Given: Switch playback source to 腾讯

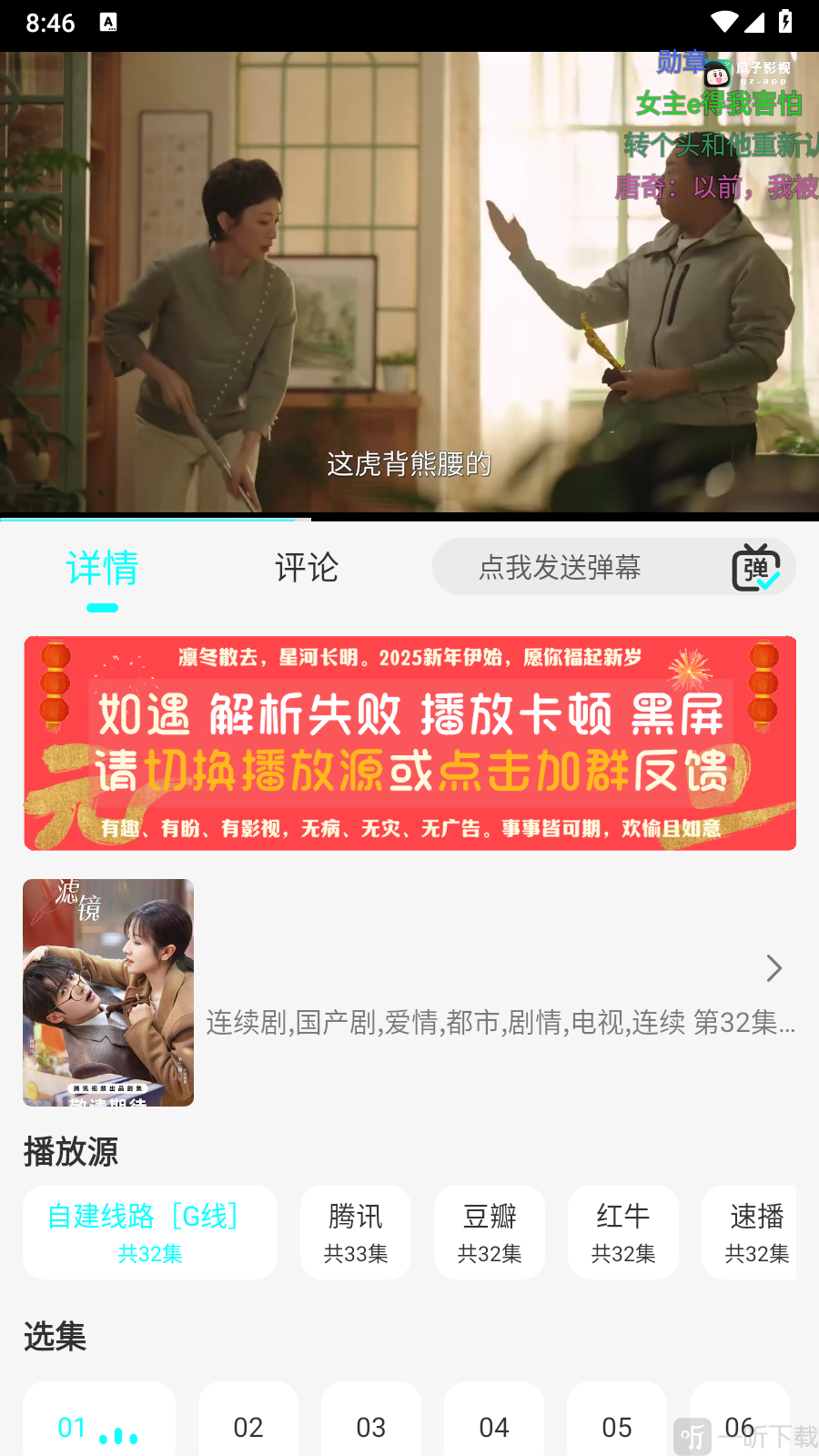Looking at the screenshot, I should tap(356, 1232).
